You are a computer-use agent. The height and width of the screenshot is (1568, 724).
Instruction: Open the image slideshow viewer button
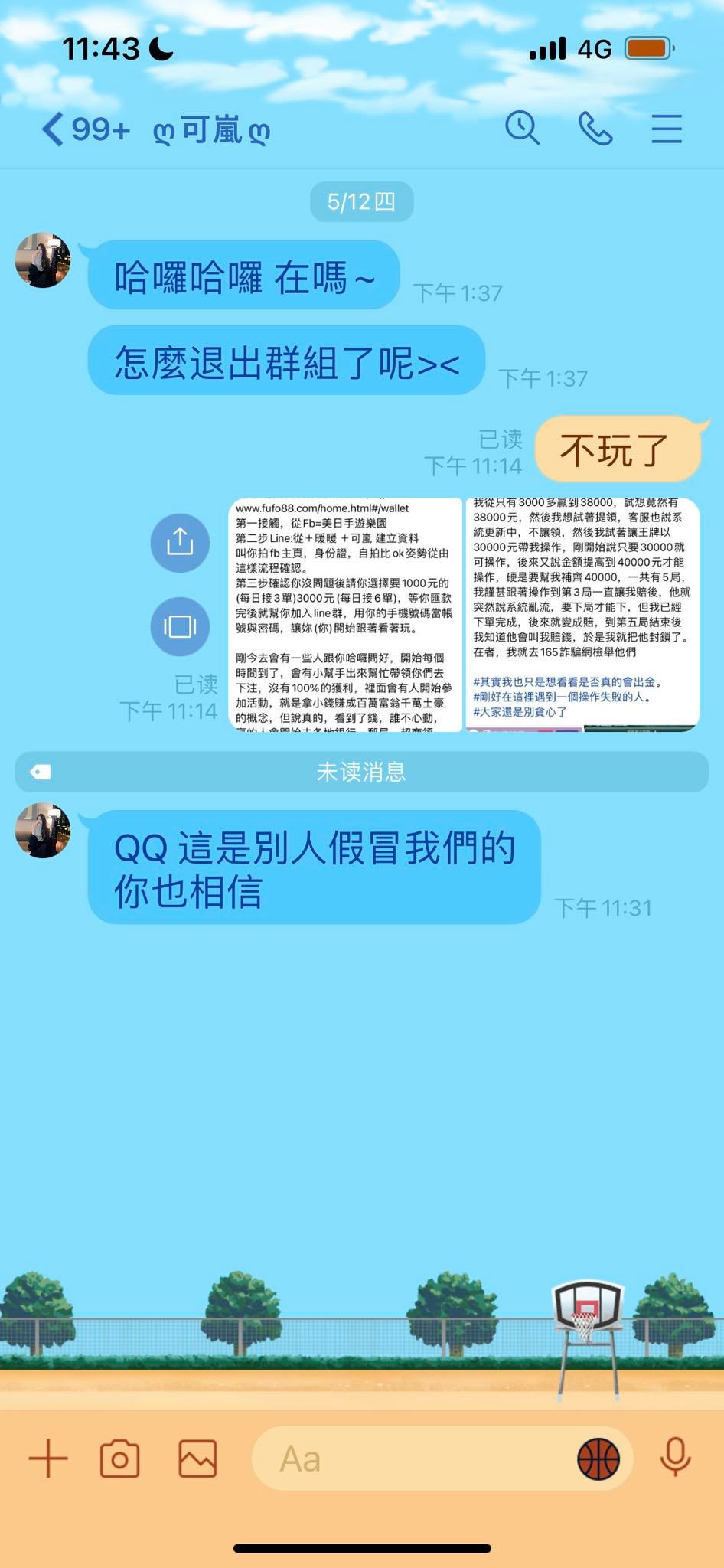(180, 626)
